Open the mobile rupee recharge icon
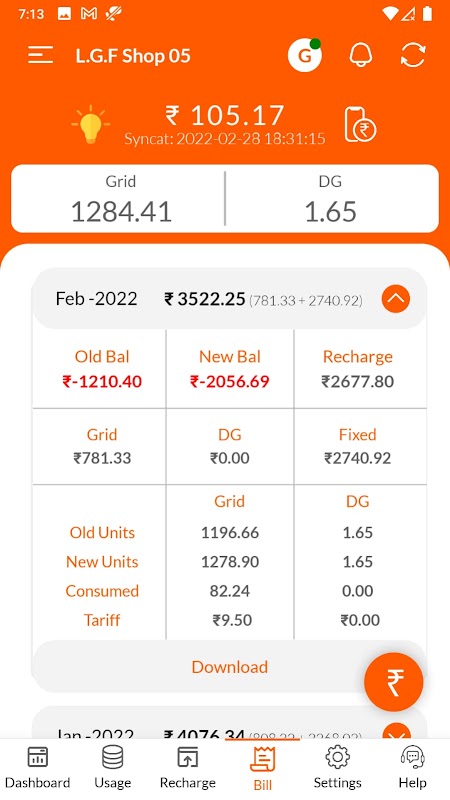Viewport: 450px width, 800px height. coord(360,124)
